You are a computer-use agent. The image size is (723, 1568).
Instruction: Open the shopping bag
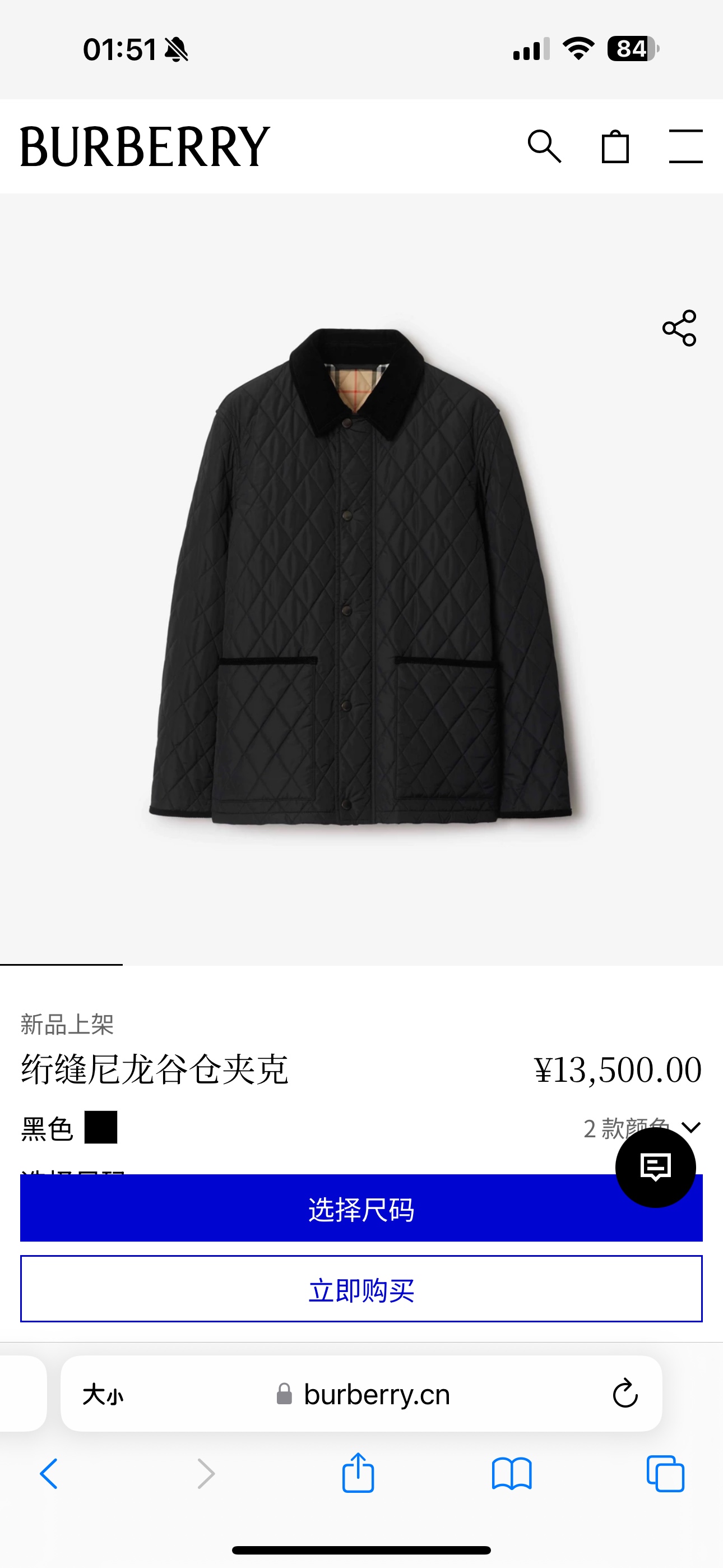(x=615, y=147)
